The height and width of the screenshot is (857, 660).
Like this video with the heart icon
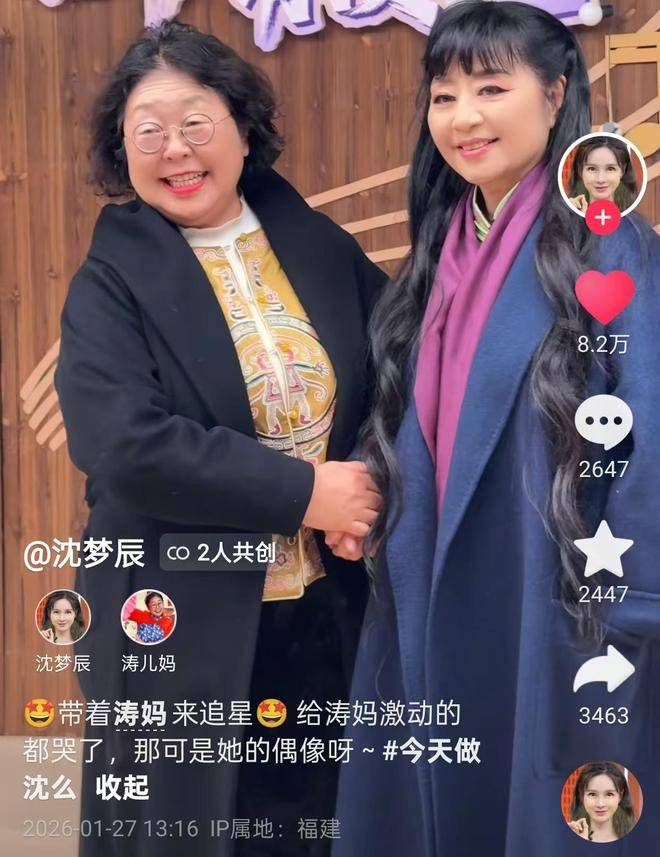604,297
